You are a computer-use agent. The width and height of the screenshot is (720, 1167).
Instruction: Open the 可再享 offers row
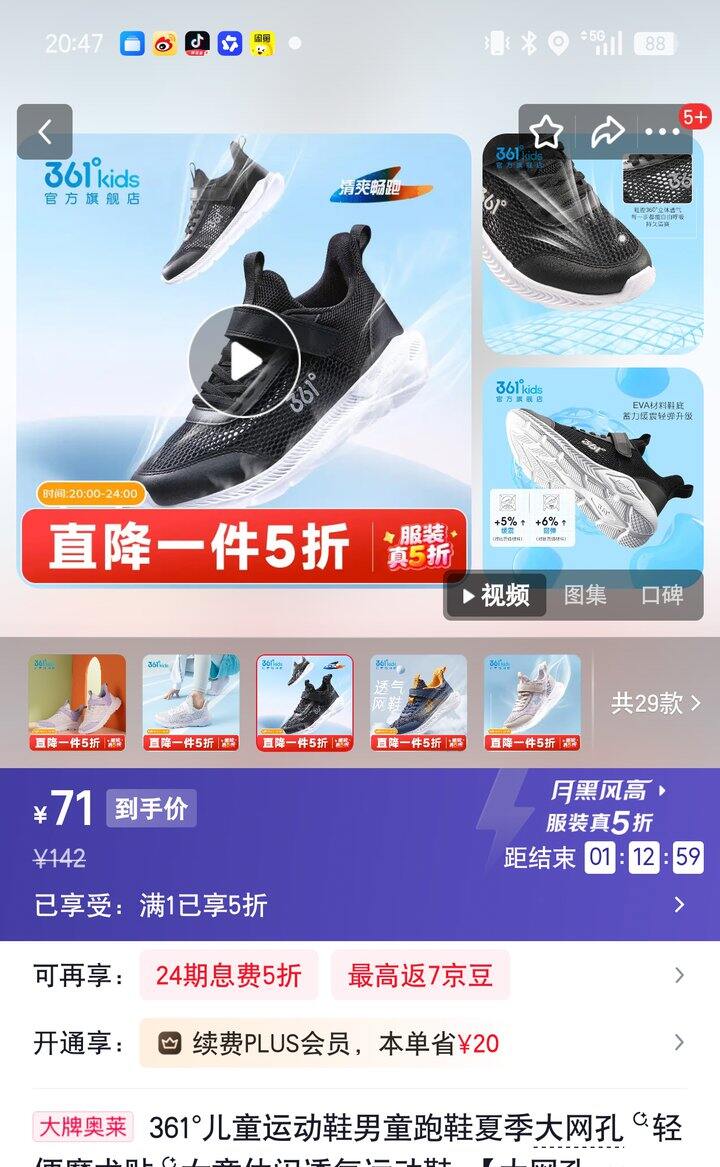[x=360, y=975]
